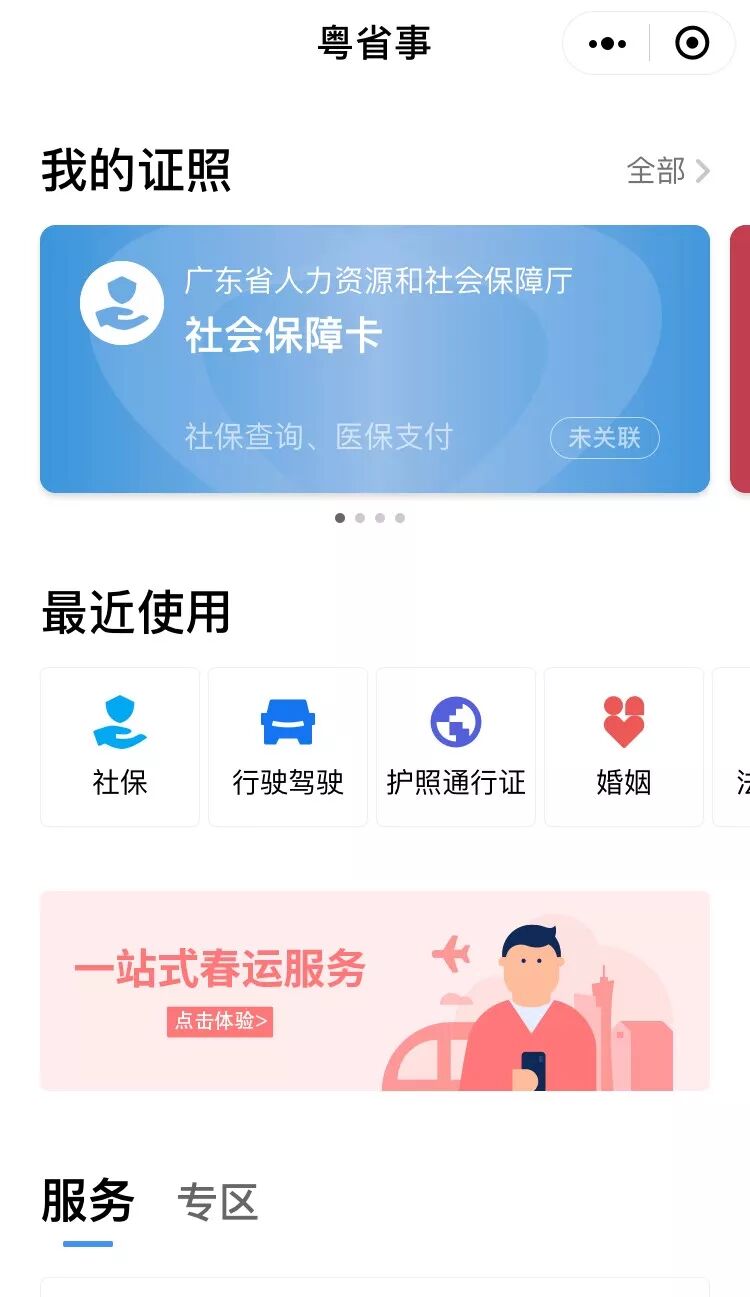Viewport: 750px width, 1297px height.
Task: Tap the 未关联 button to link card
Action: (x=604, y=438)
